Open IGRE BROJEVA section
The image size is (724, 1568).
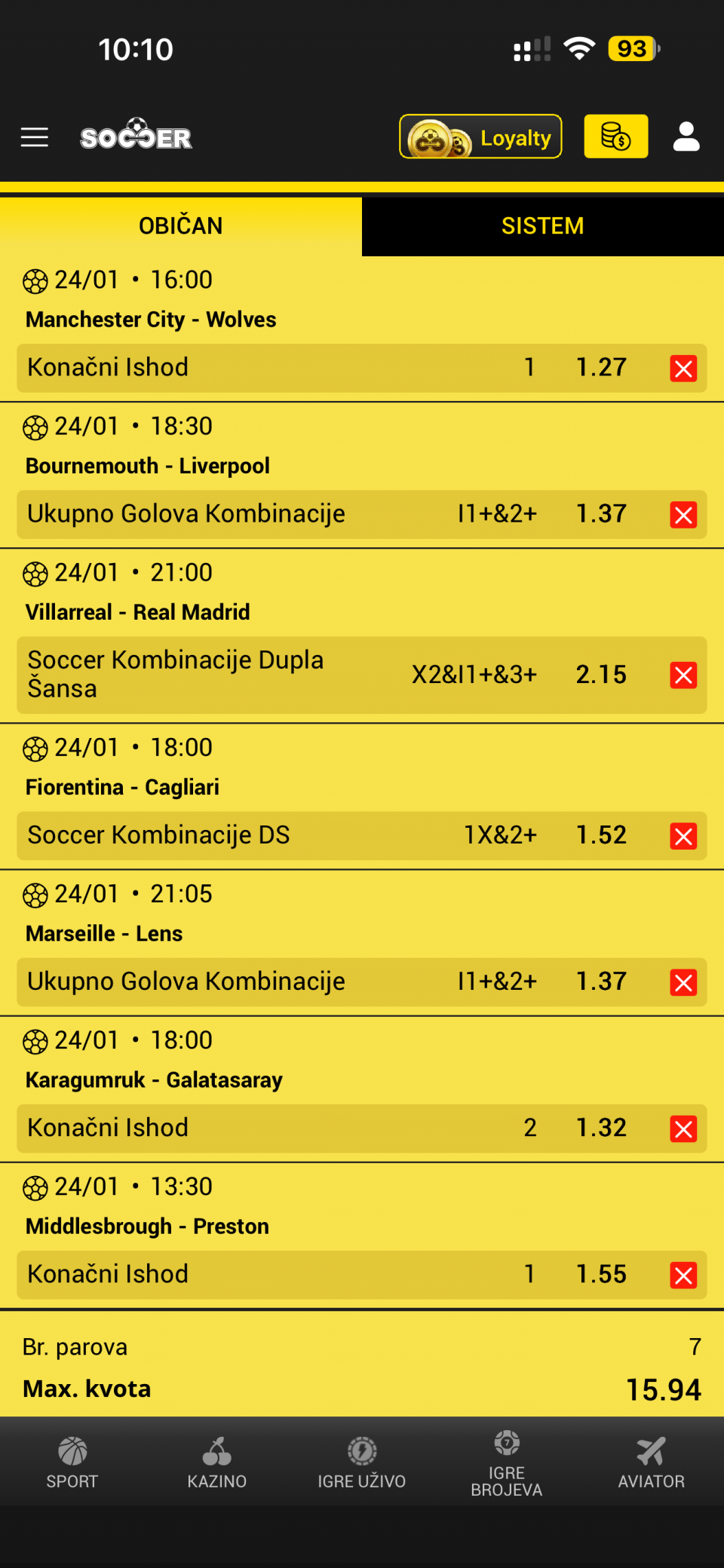pos(507,1462)
